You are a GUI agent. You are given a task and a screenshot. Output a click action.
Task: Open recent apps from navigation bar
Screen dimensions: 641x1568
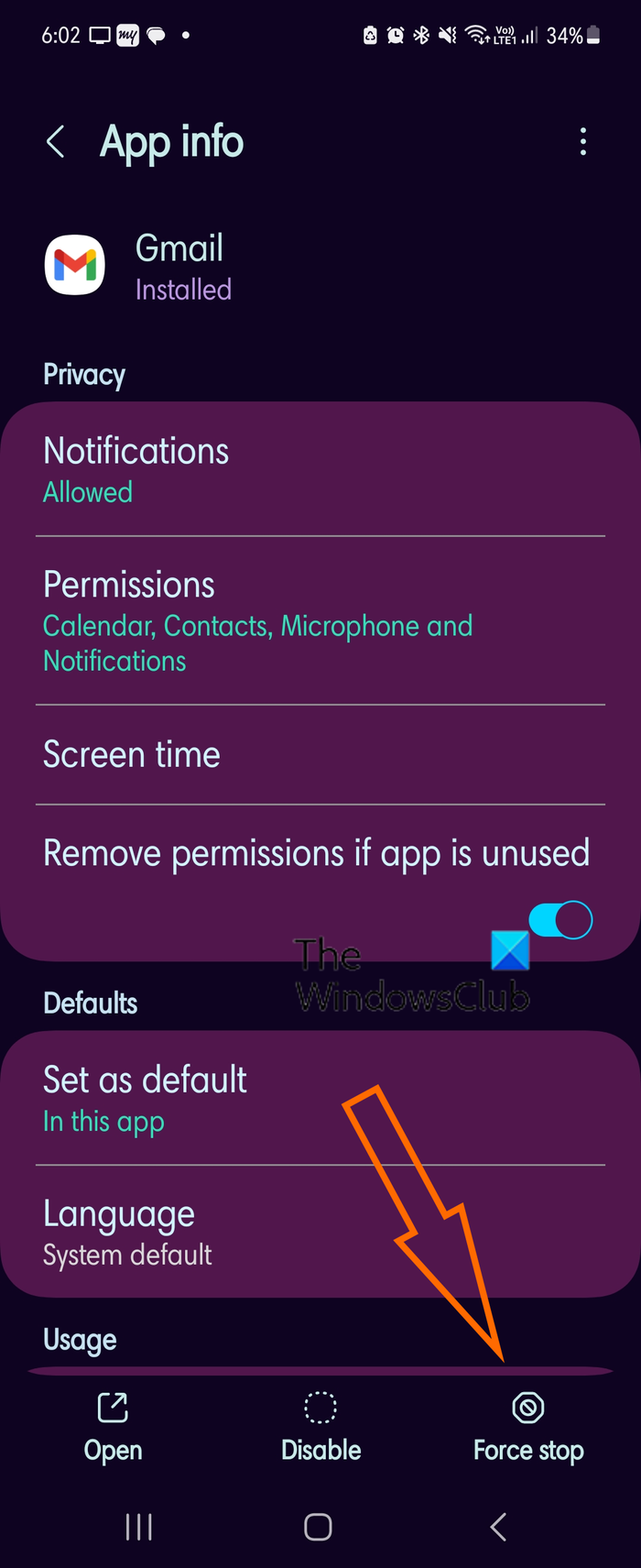(139, 1527)
